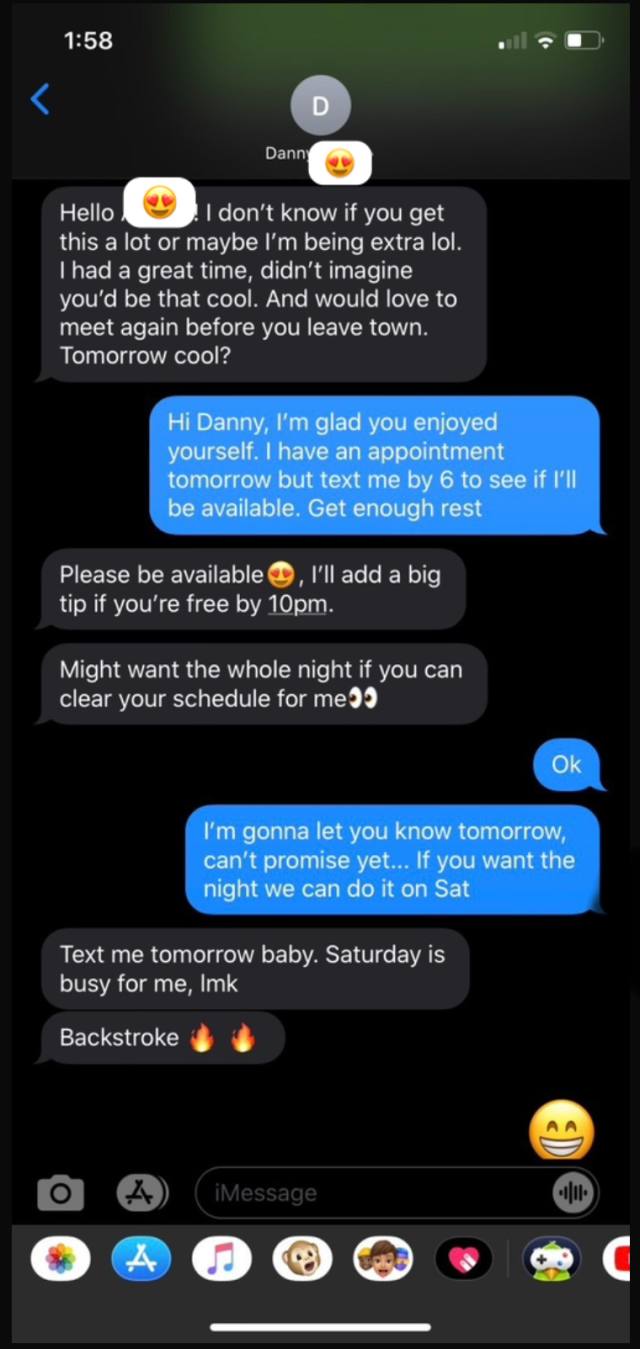This screenshot has height=1349, width=640.
Task: Focus the iMessage text field
Action: (370, 1192)
